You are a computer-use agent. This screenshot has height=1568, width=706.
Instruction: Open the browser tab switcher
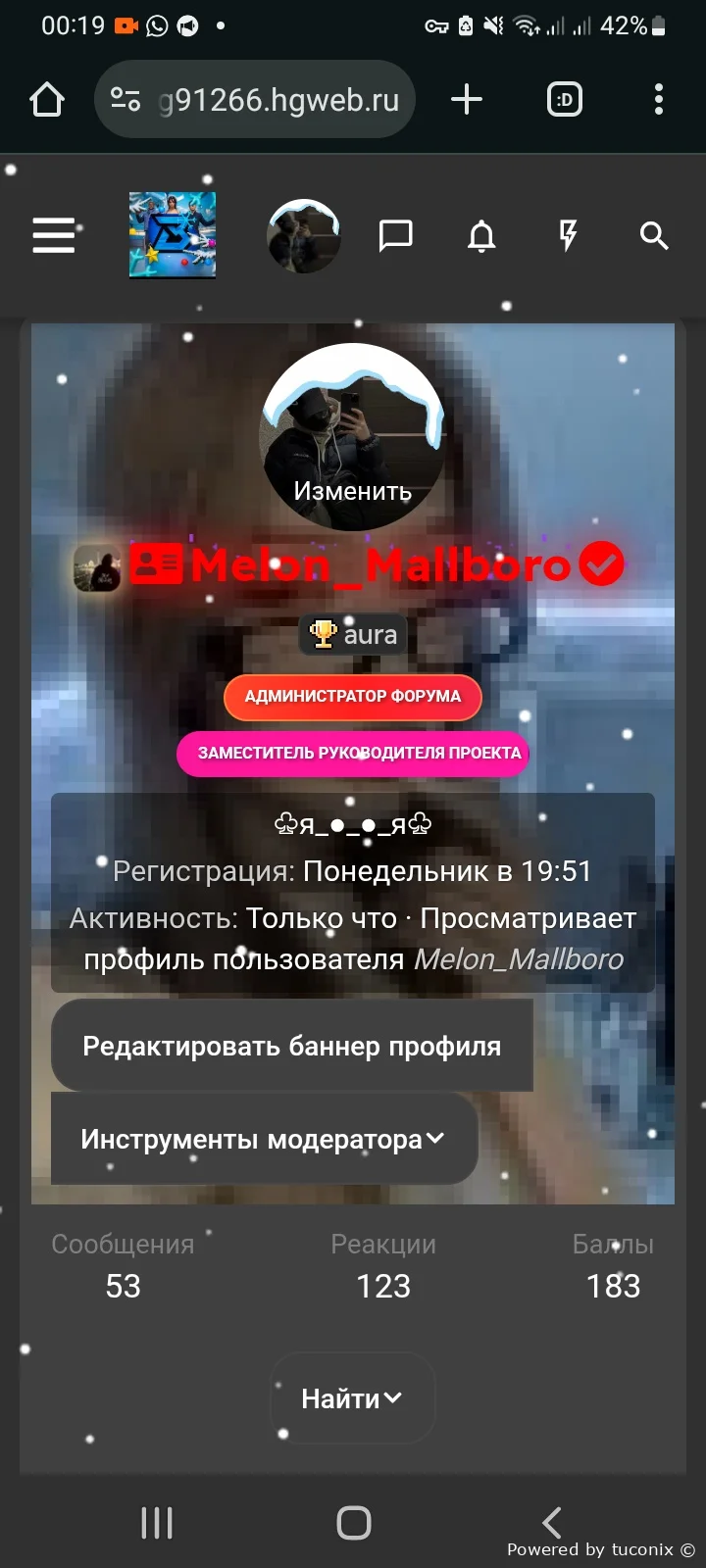tap(565, 99)
